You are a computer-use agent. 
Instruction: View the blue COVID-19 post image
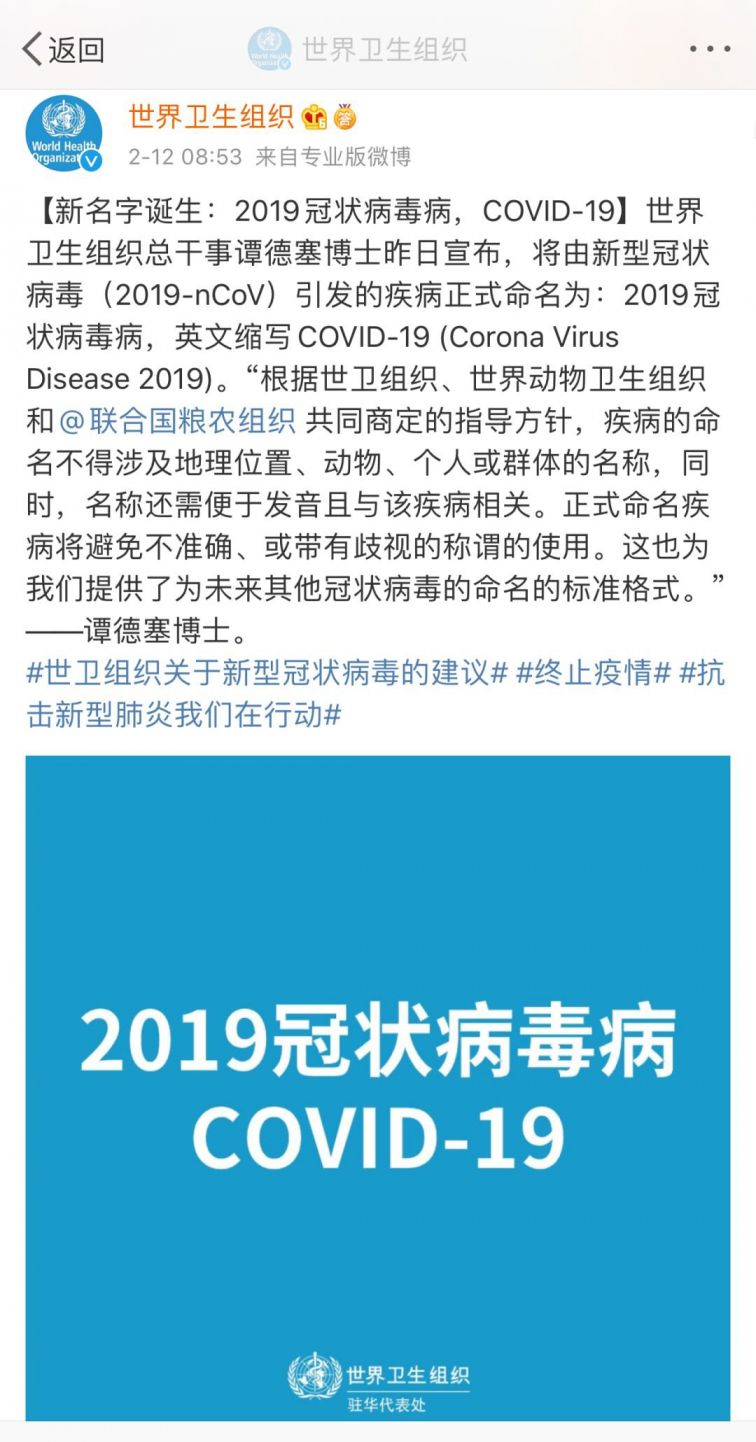pyautogui.click(x=377, y=1087)
